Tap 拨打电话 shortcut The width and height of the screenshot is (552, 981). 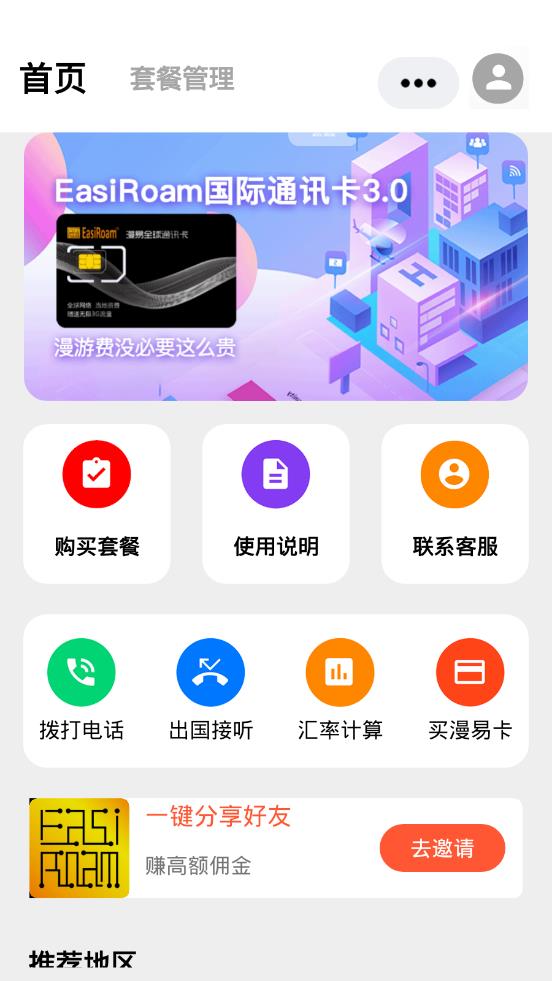click(x=81, y=690)
